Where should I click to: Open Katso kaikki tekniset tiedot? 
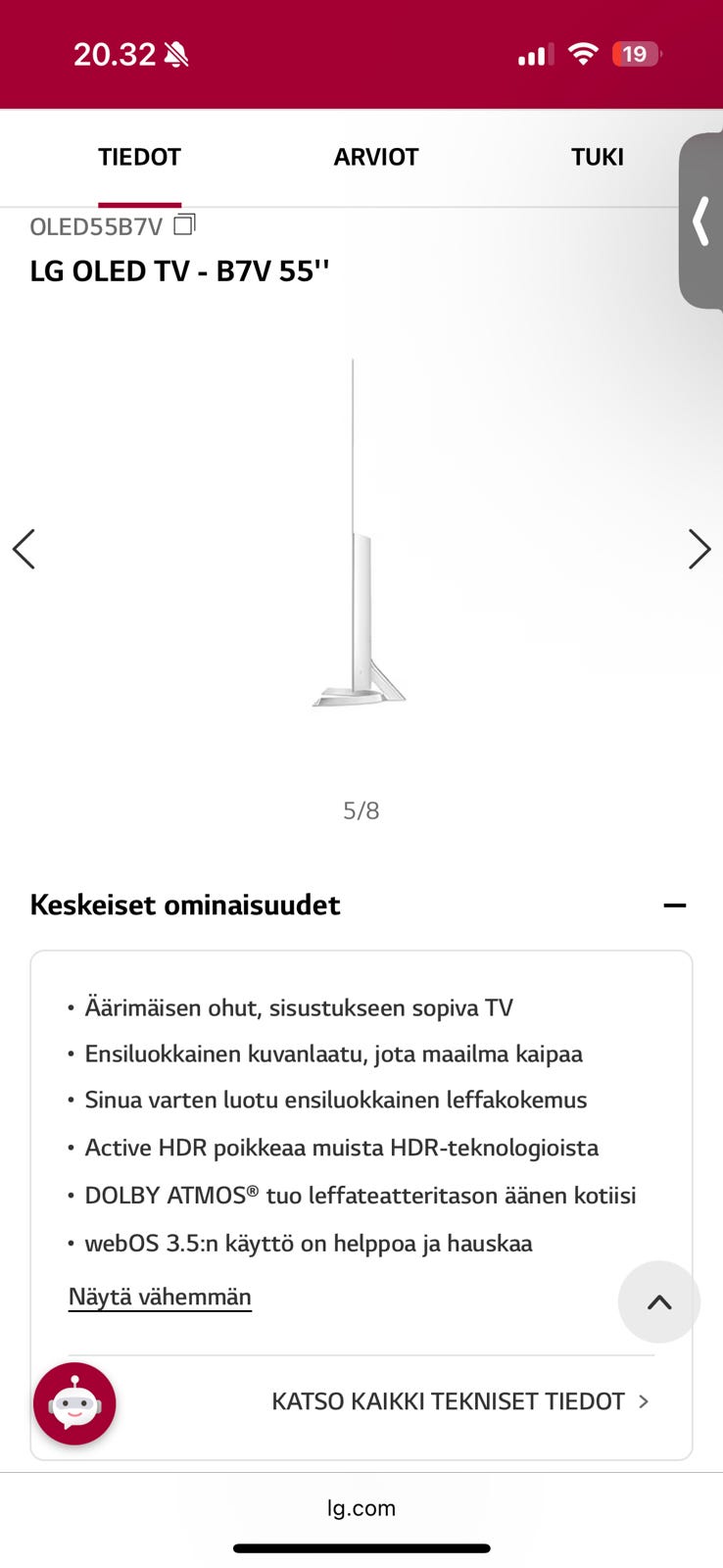[x=459, y=1401]
